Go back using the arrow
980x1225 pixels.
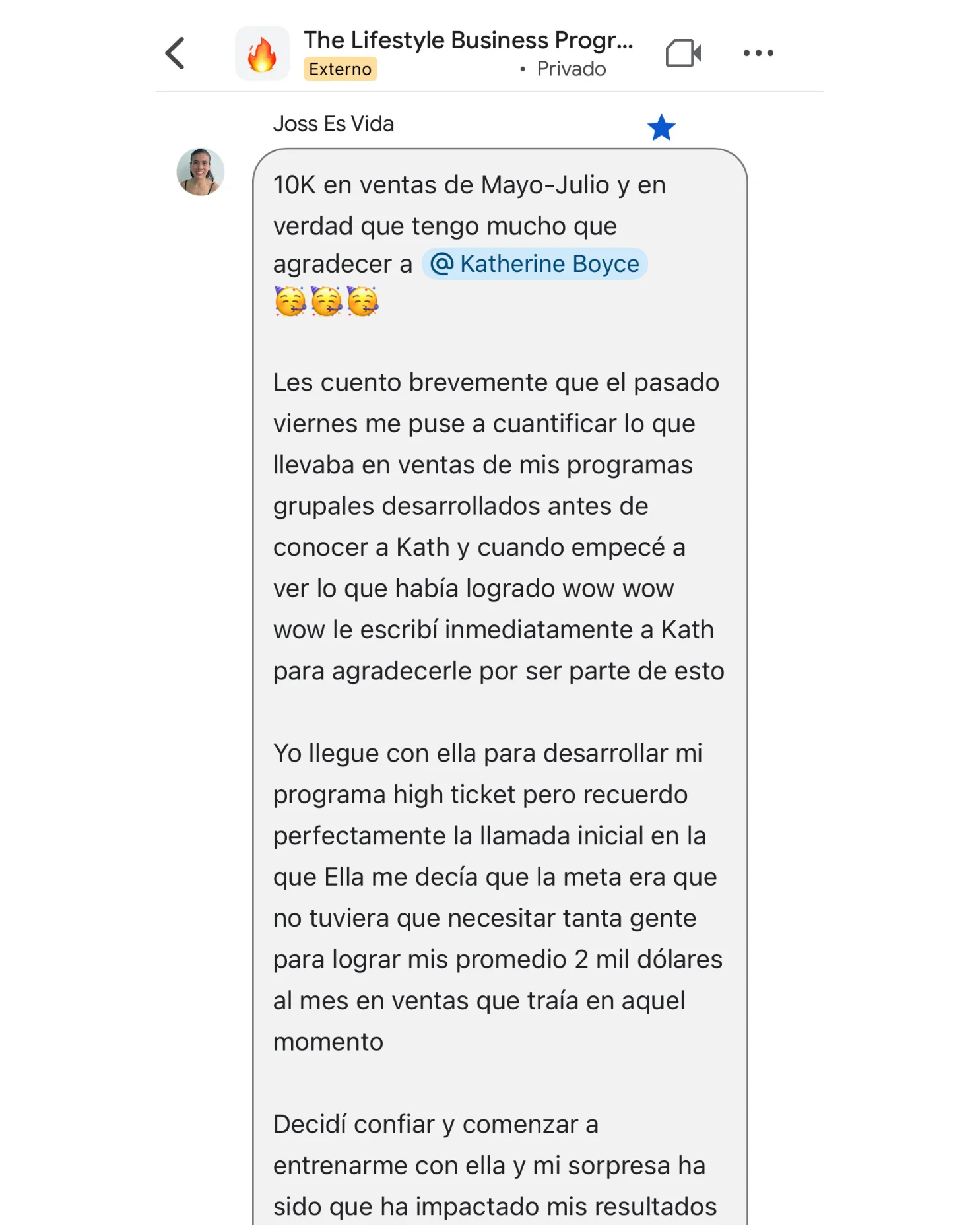click(175, 53)
